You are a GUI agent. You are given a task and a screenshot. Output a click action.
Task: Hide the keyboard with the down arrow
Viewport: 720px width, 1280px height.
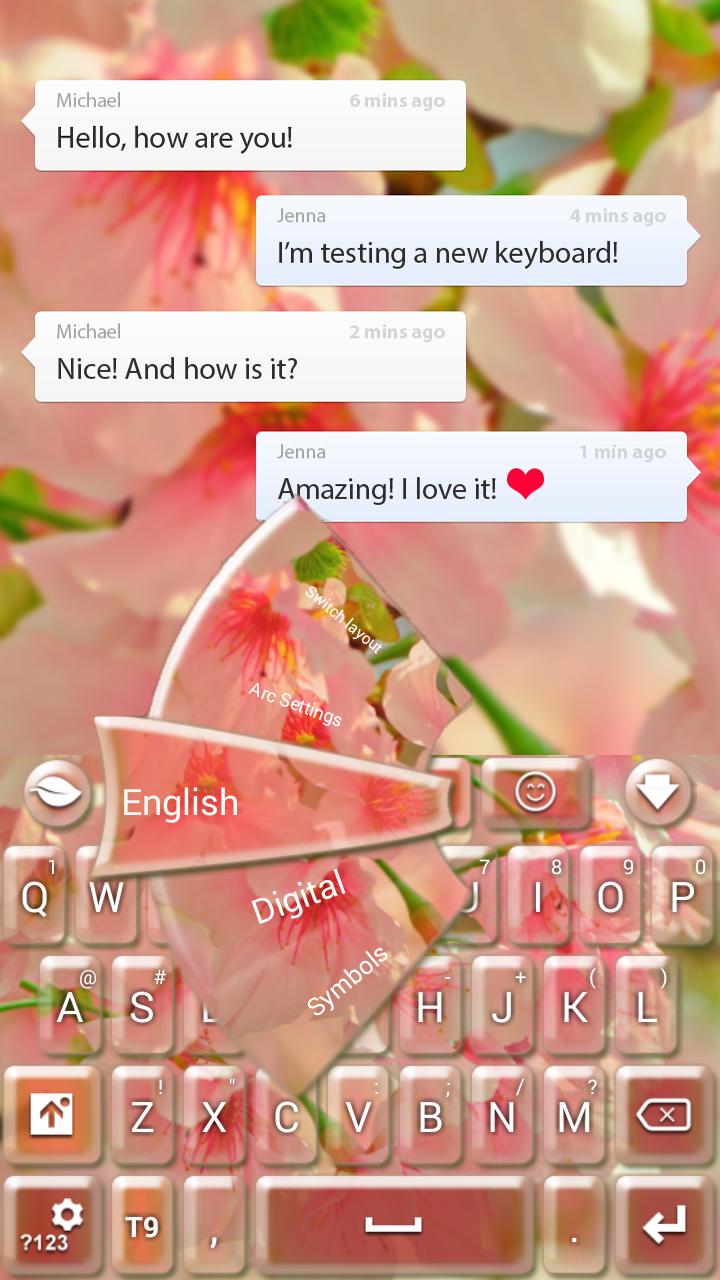(x=658, y=793)
